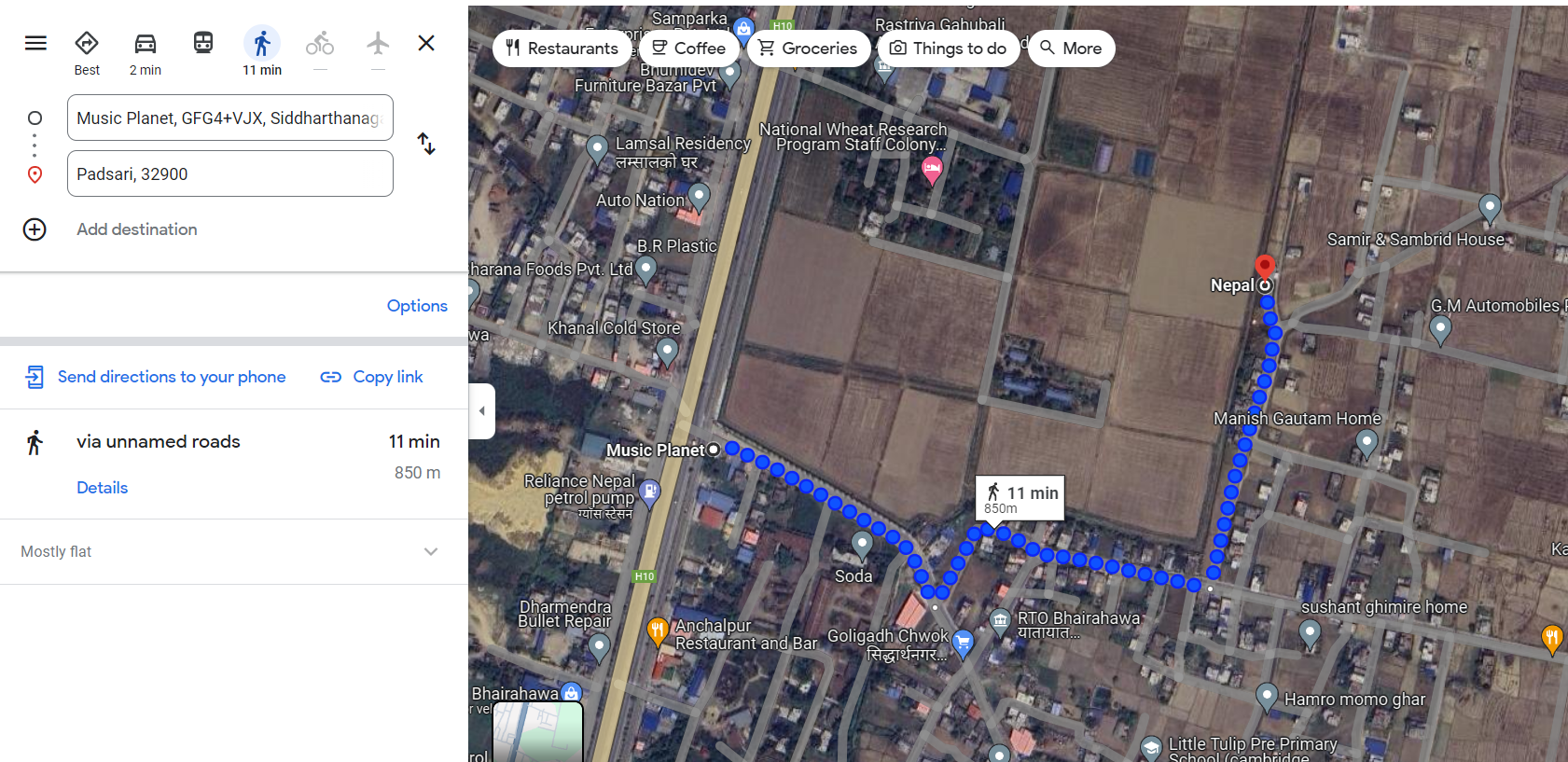The width and height of the screenshot is (1568, 762).
Task: Select the walking mode tab
Action: point(262,52)
